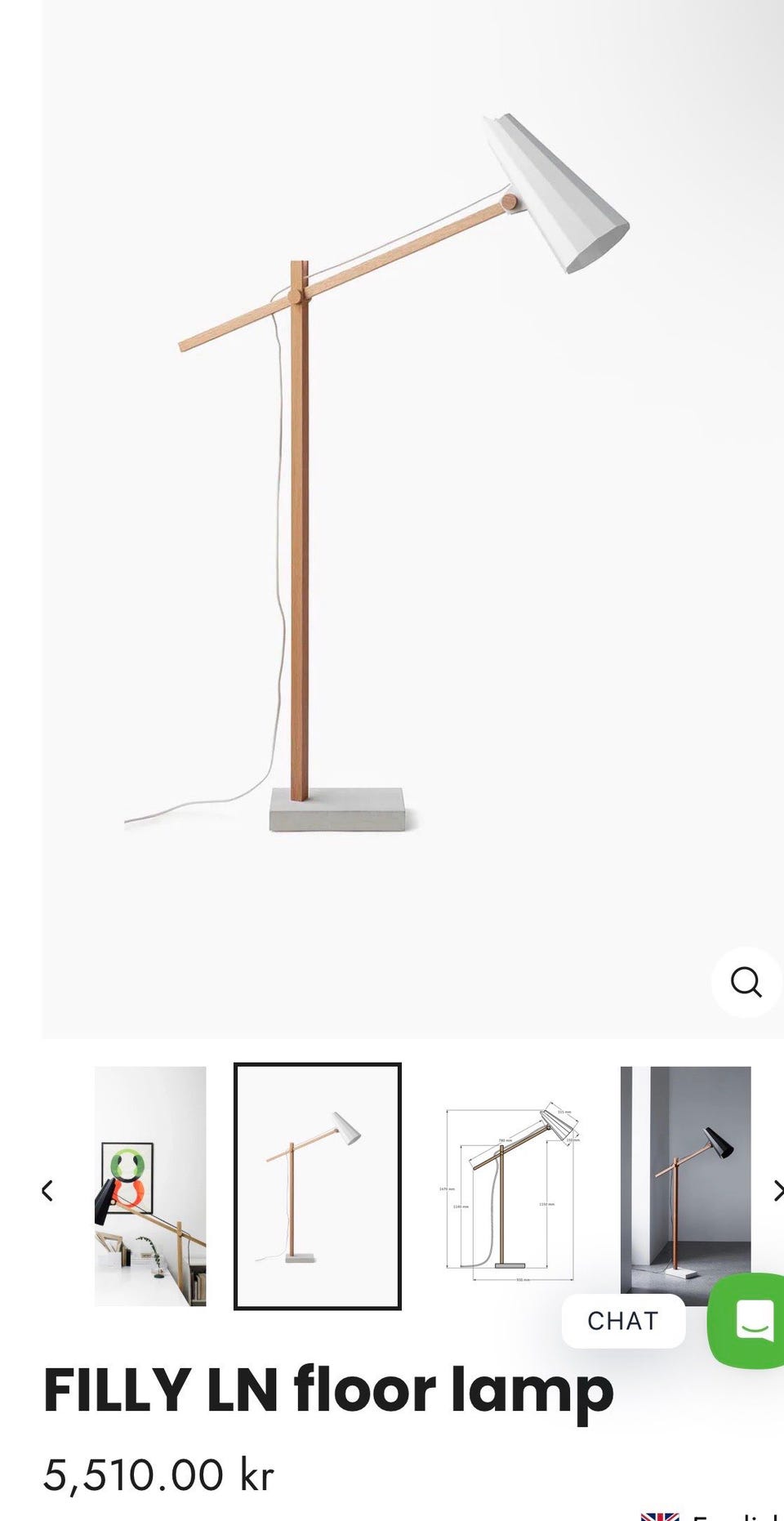Screen dimensions: 784x1521
Task: View the lamp photo with framed artwork
Action: click(x=150, y=1185)
